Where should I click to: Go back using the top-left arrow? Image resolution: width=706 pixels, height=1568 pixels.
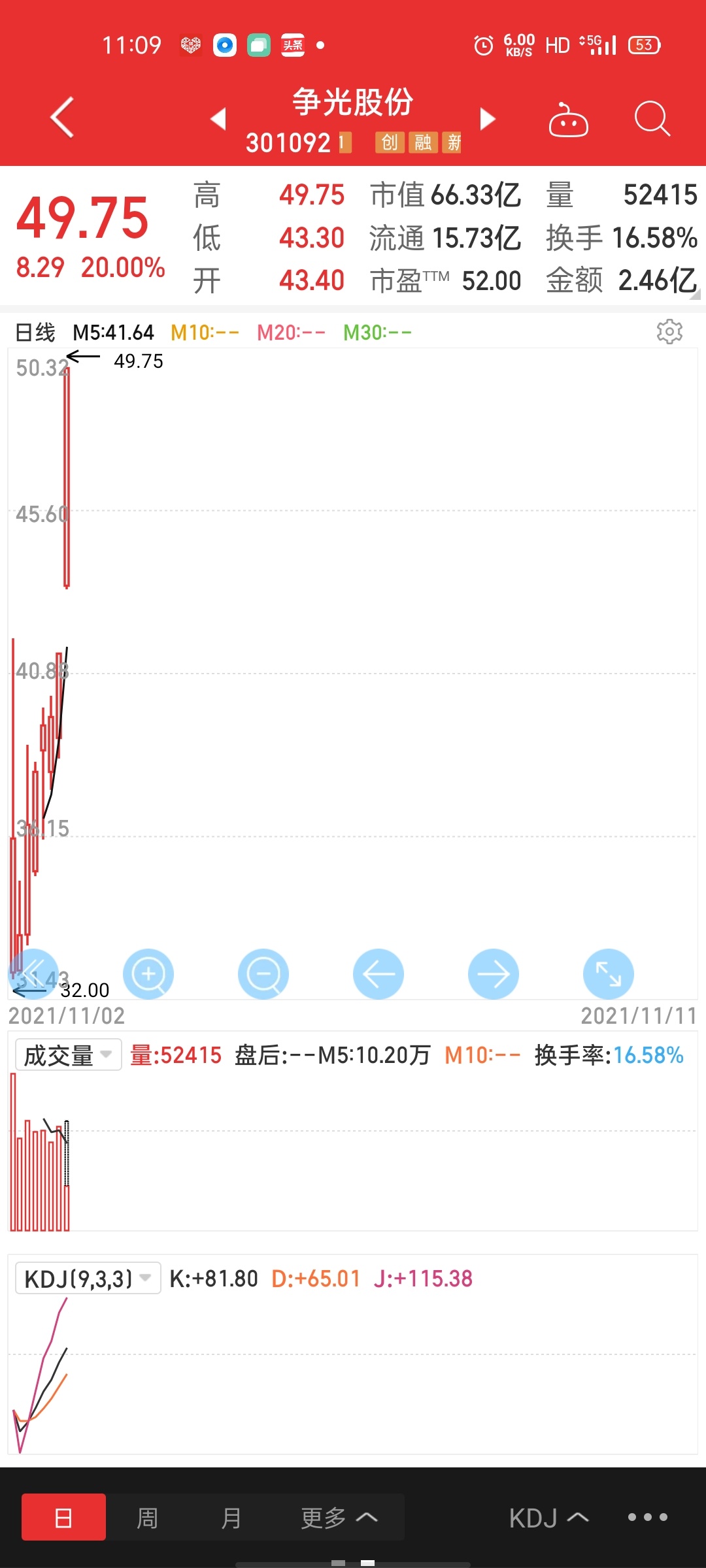[62, 118]
